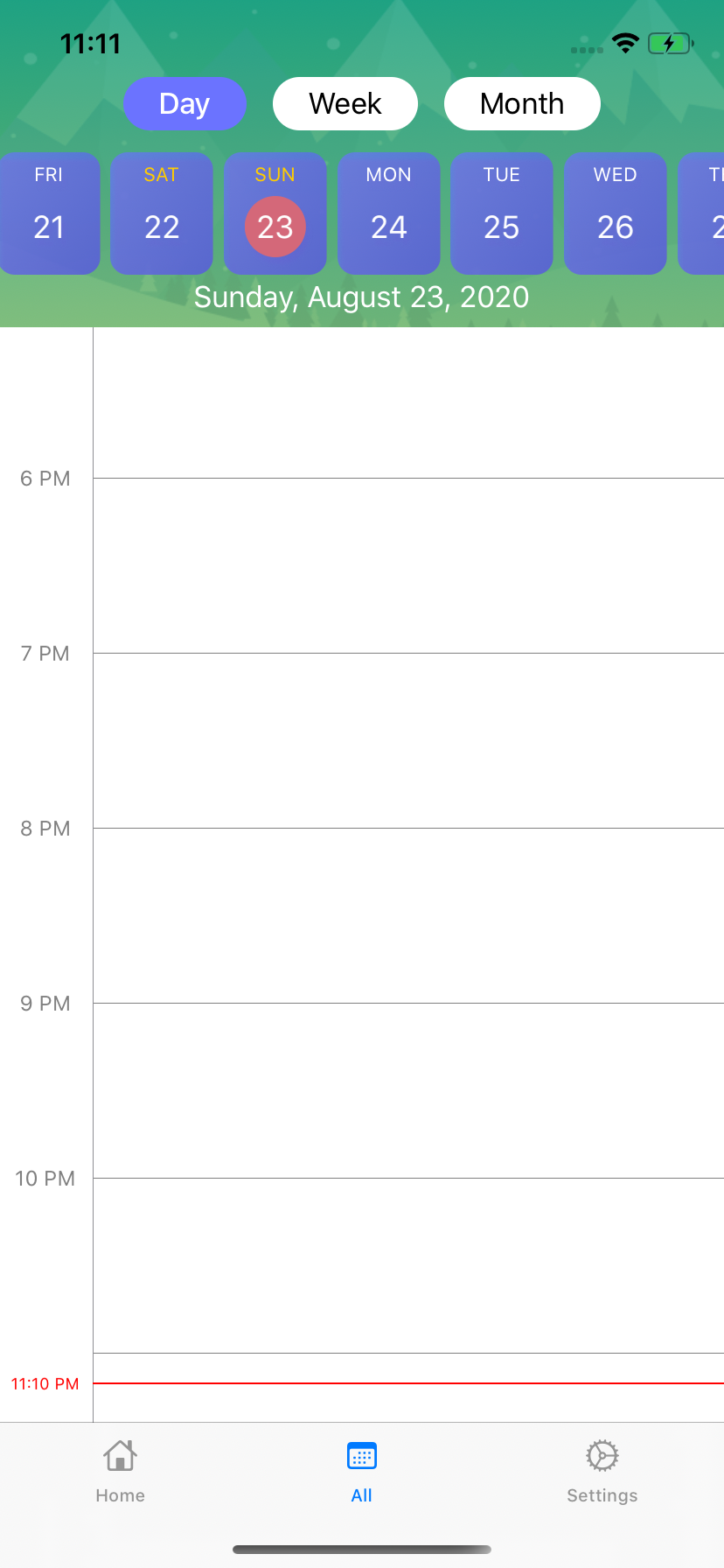Viewport: 724px width, 1568px height.
Task: Select Monday the 24th
Action: point(389,213)
